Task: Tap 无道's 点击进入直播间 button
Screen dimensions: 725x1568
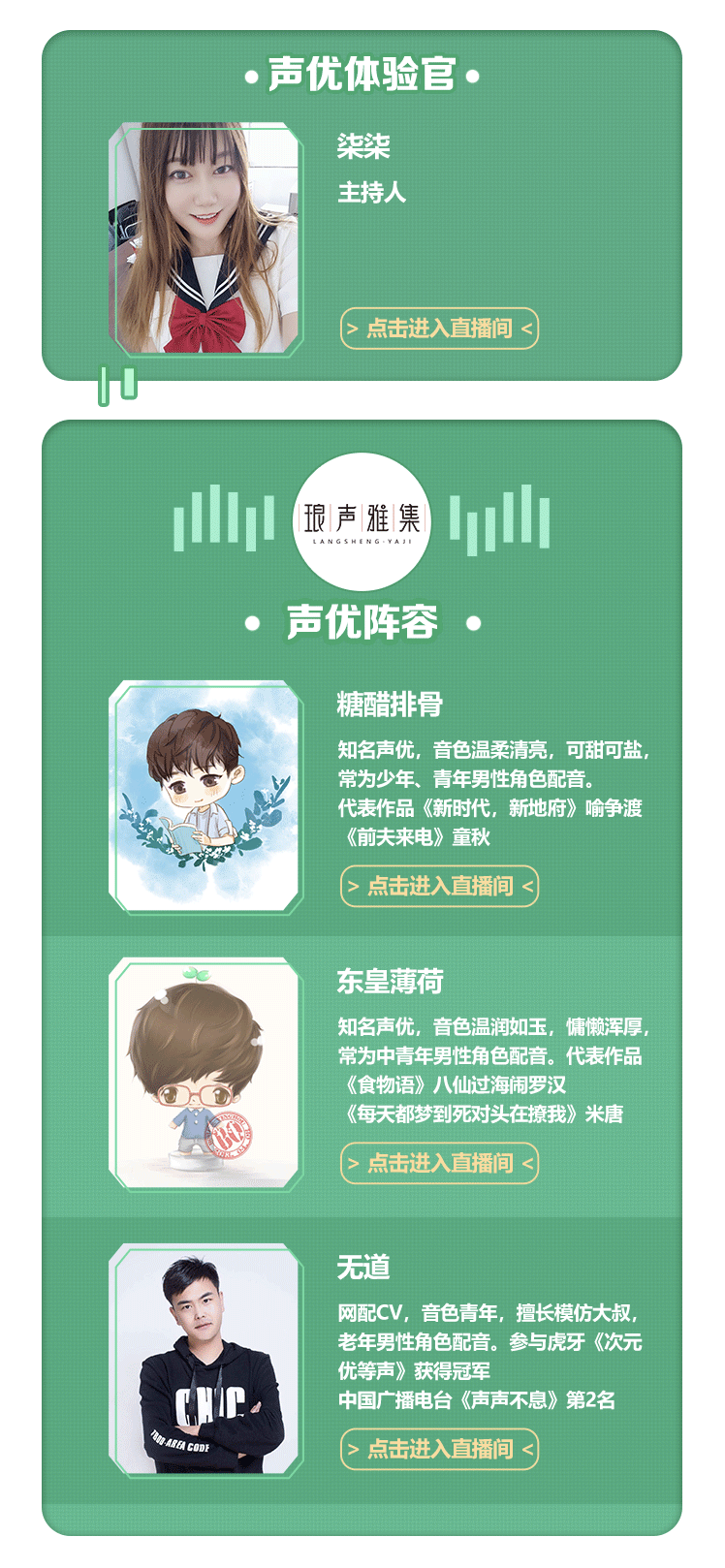Action: (439, 1449)
